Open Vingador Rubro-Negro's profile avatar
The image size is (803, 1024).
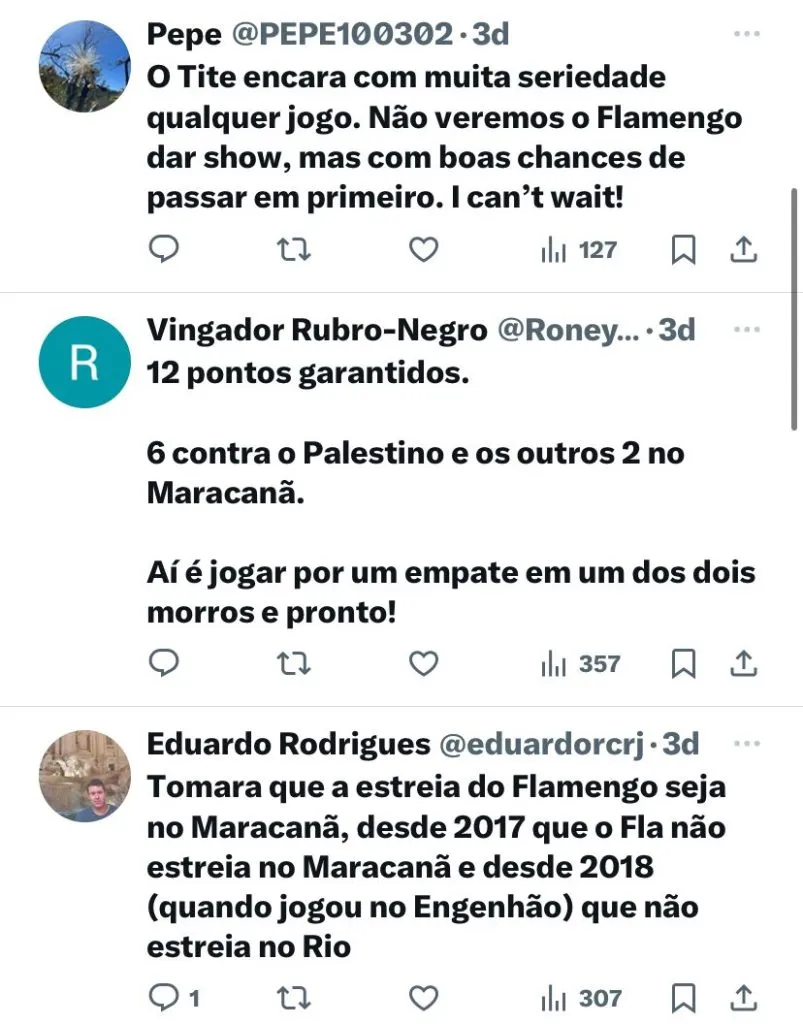click(84, 362)
